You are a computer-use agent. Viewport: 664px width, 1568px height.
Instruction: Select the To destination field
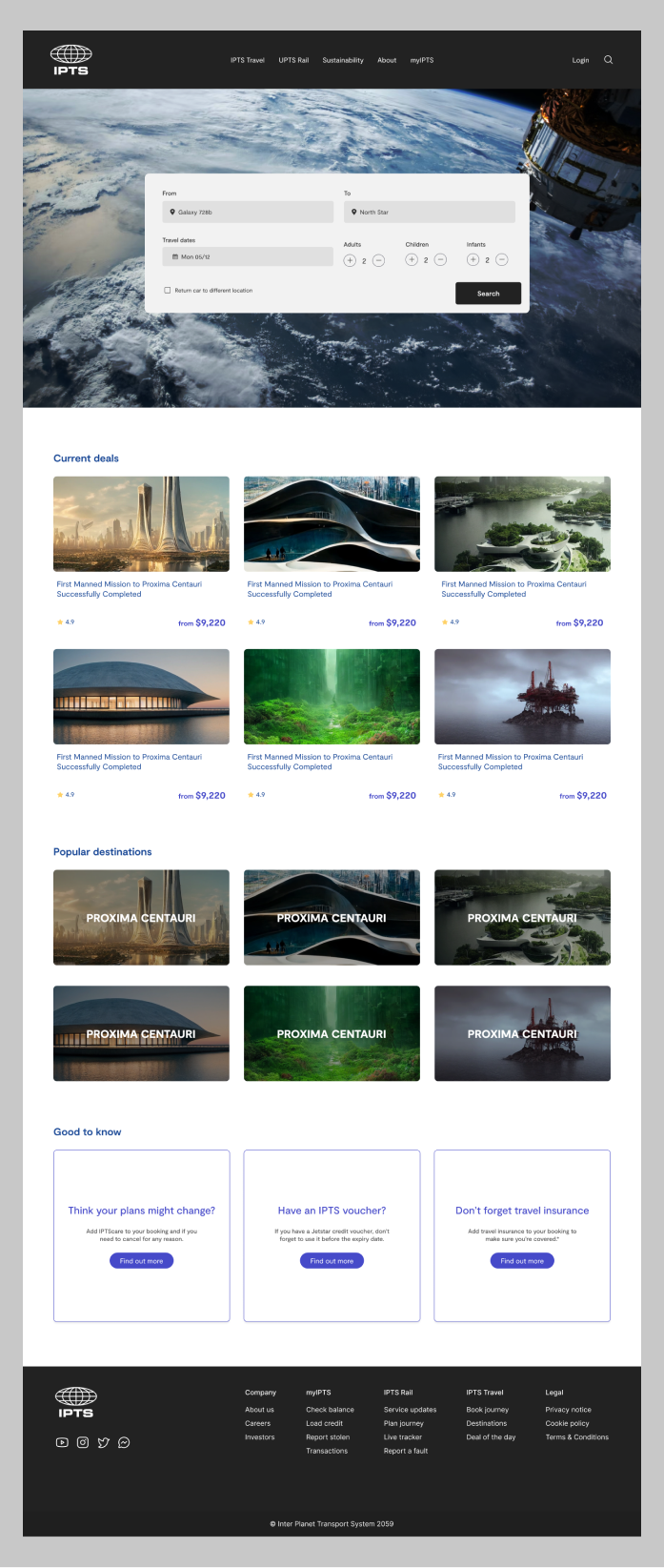tap(429, 212)
